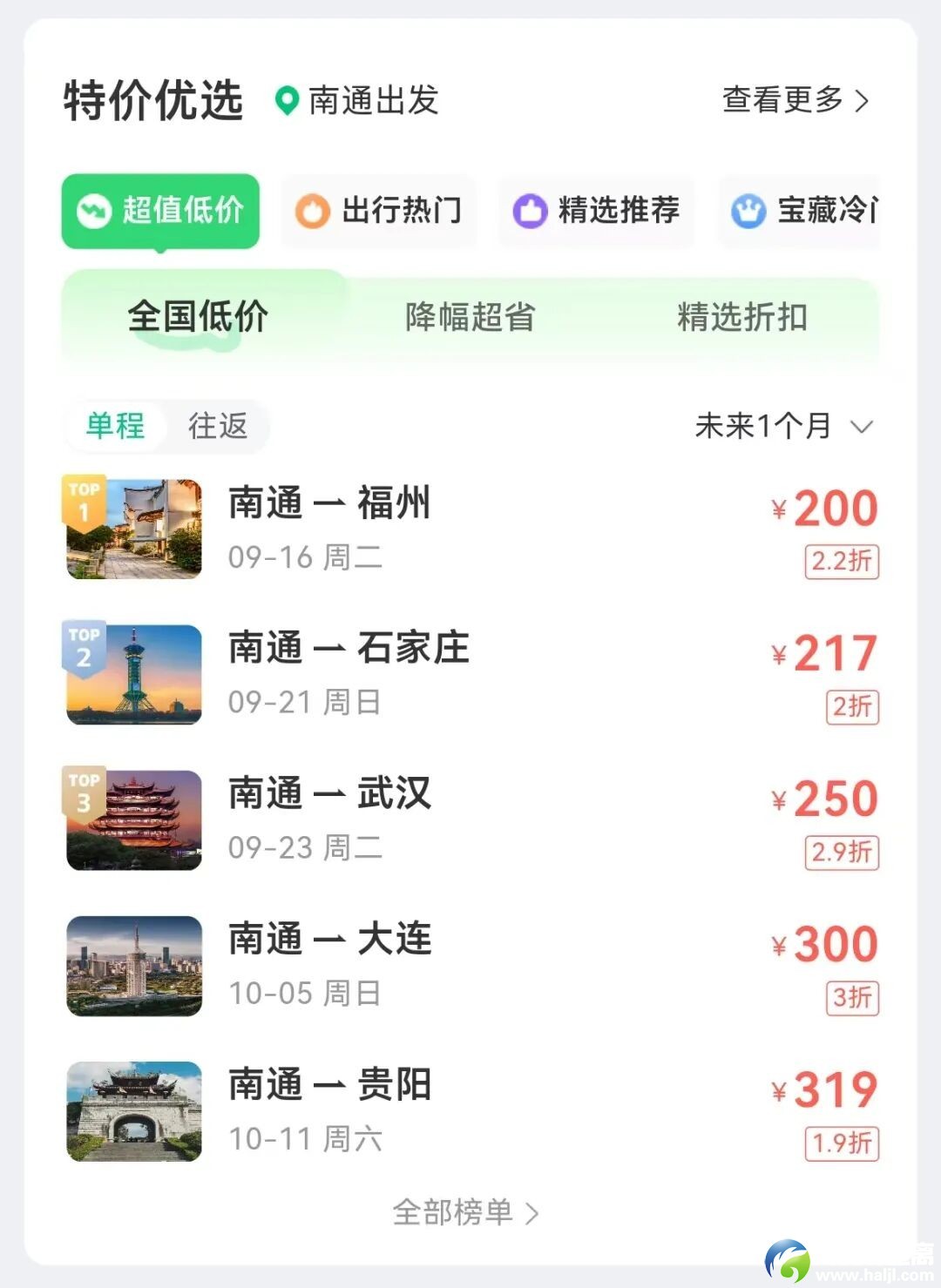Screen dimensions: 941x1288
Task: Switch to the 精选推荐 chip
Action: 597,211
